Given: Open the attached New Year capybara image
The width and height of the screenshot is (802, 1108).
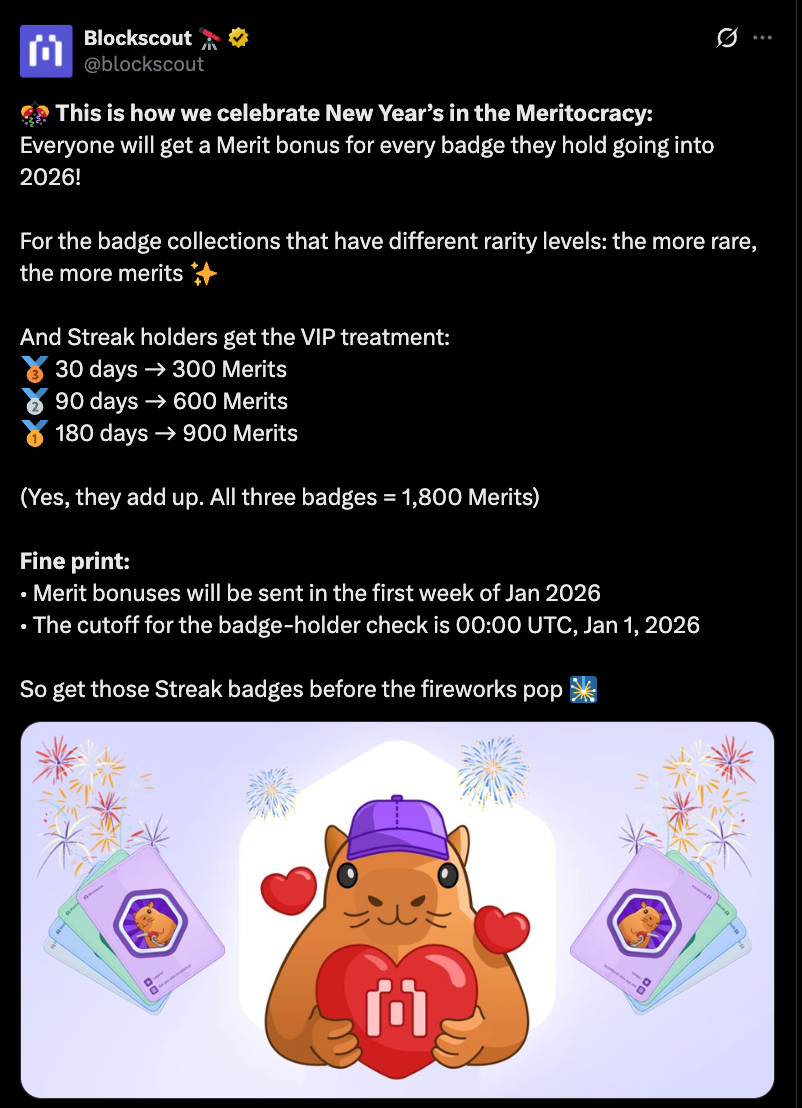Looking at the screenshot, I should pyautogui.click(x=400, y=908).
